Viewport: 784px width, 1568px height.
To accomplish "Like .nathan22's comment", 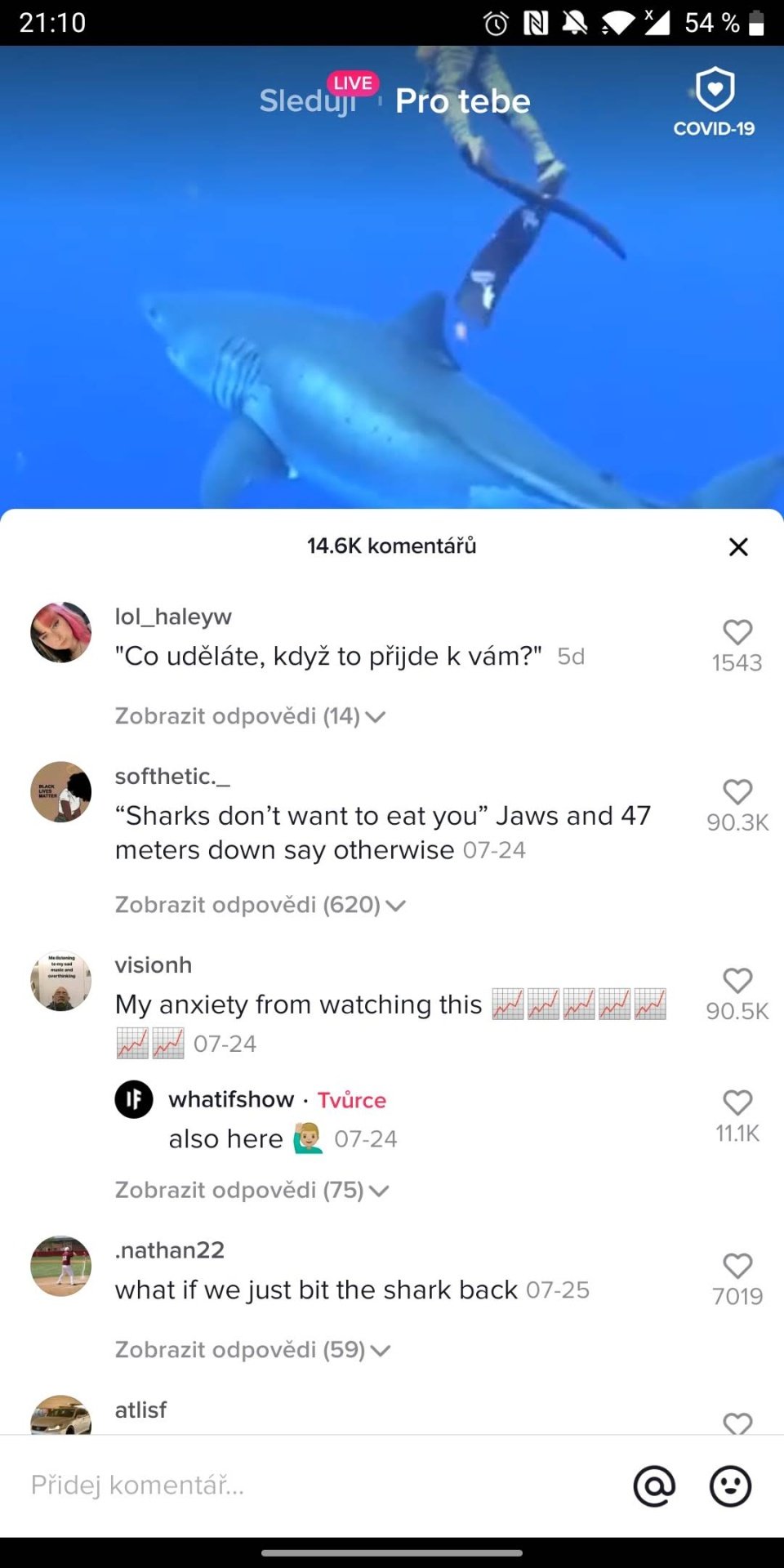I will (737, 1266).
